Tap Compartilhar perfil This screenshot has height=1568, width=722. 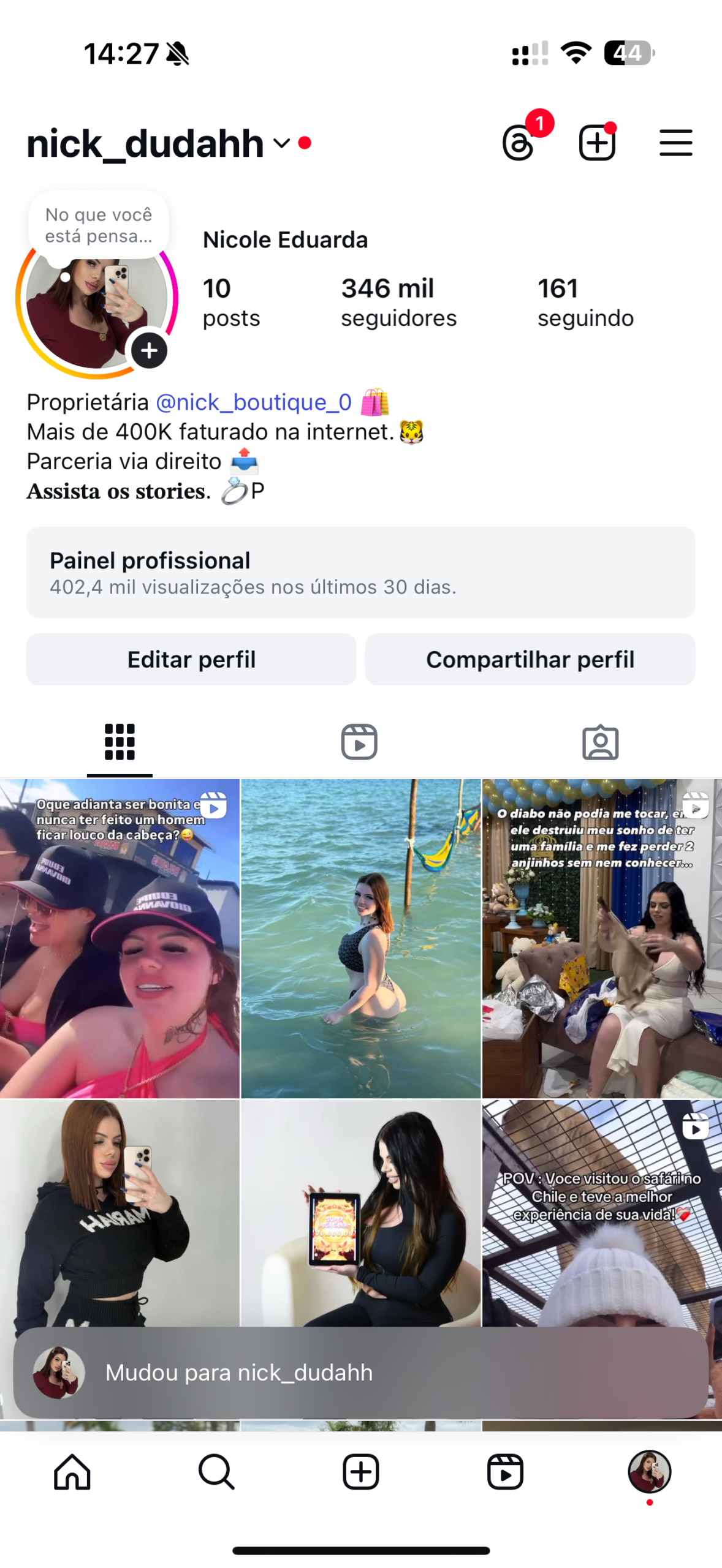click(x=530, y=659)
